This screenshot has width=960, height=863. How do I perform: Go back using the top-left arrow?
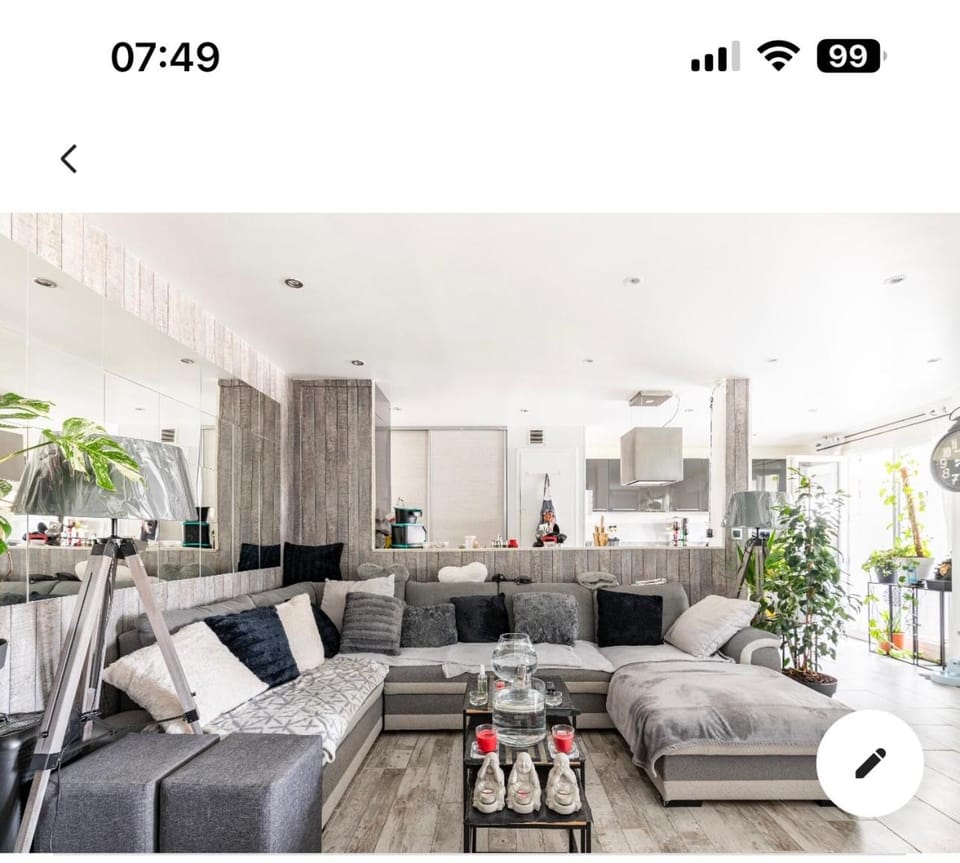(68, 158)
